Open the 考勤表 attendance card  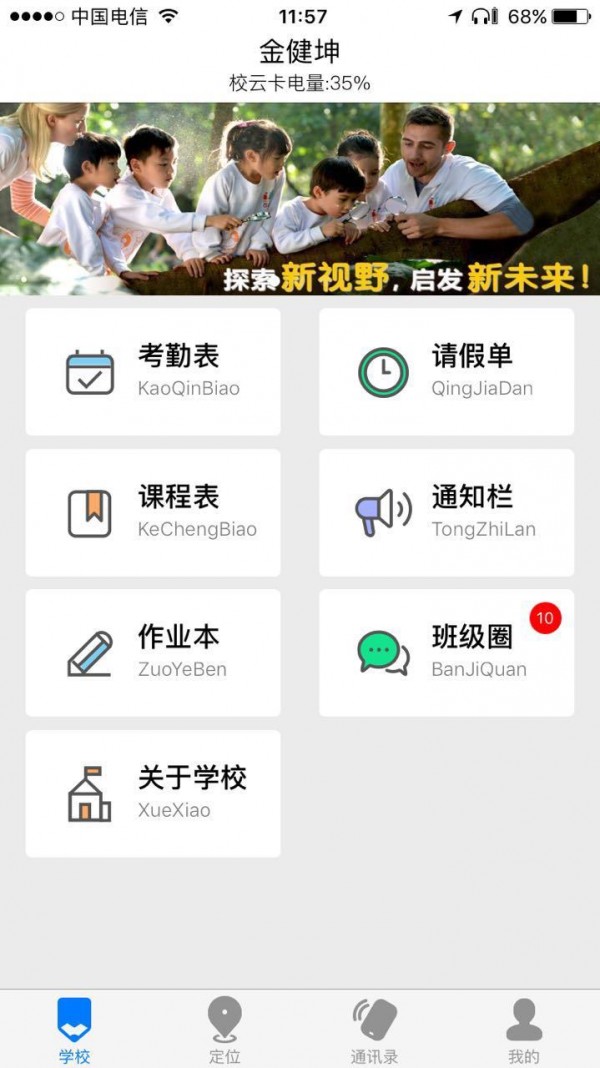click(153, 372)
